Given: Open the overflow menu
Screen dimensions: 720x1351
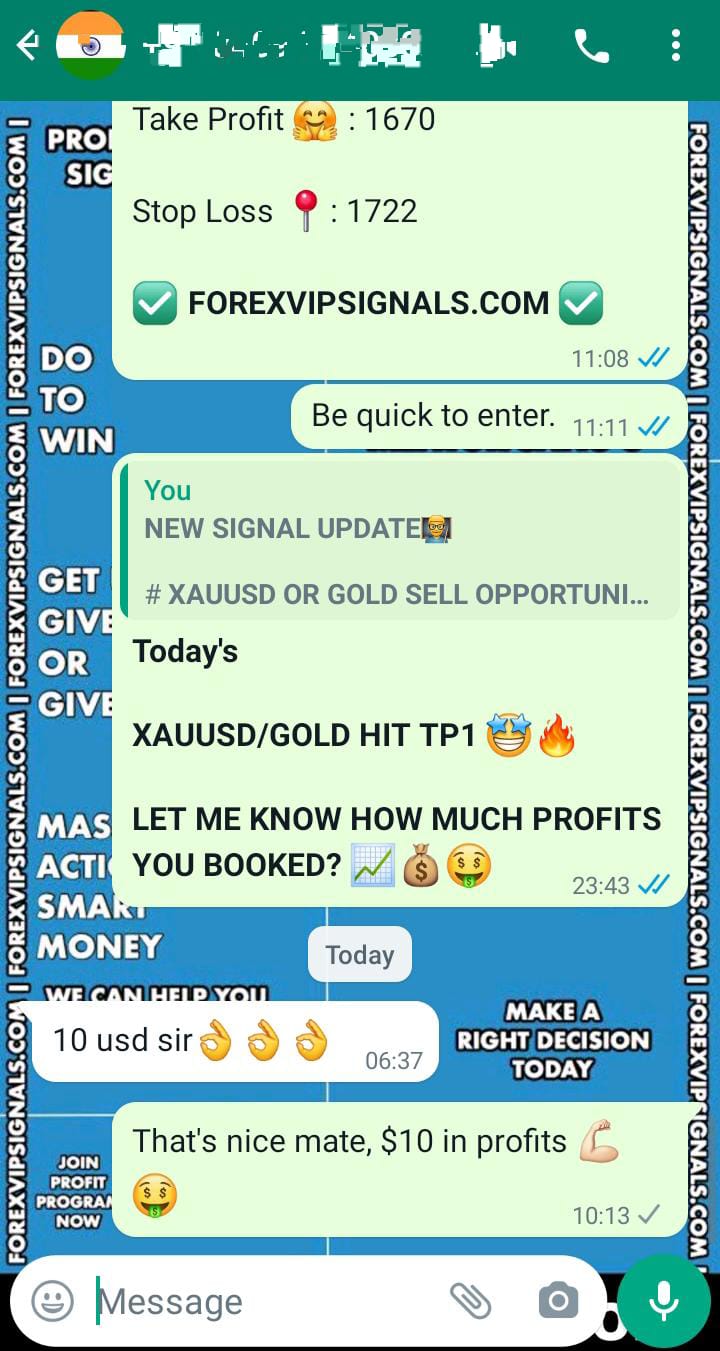Looking at the screenshot, I should point(676,46).
